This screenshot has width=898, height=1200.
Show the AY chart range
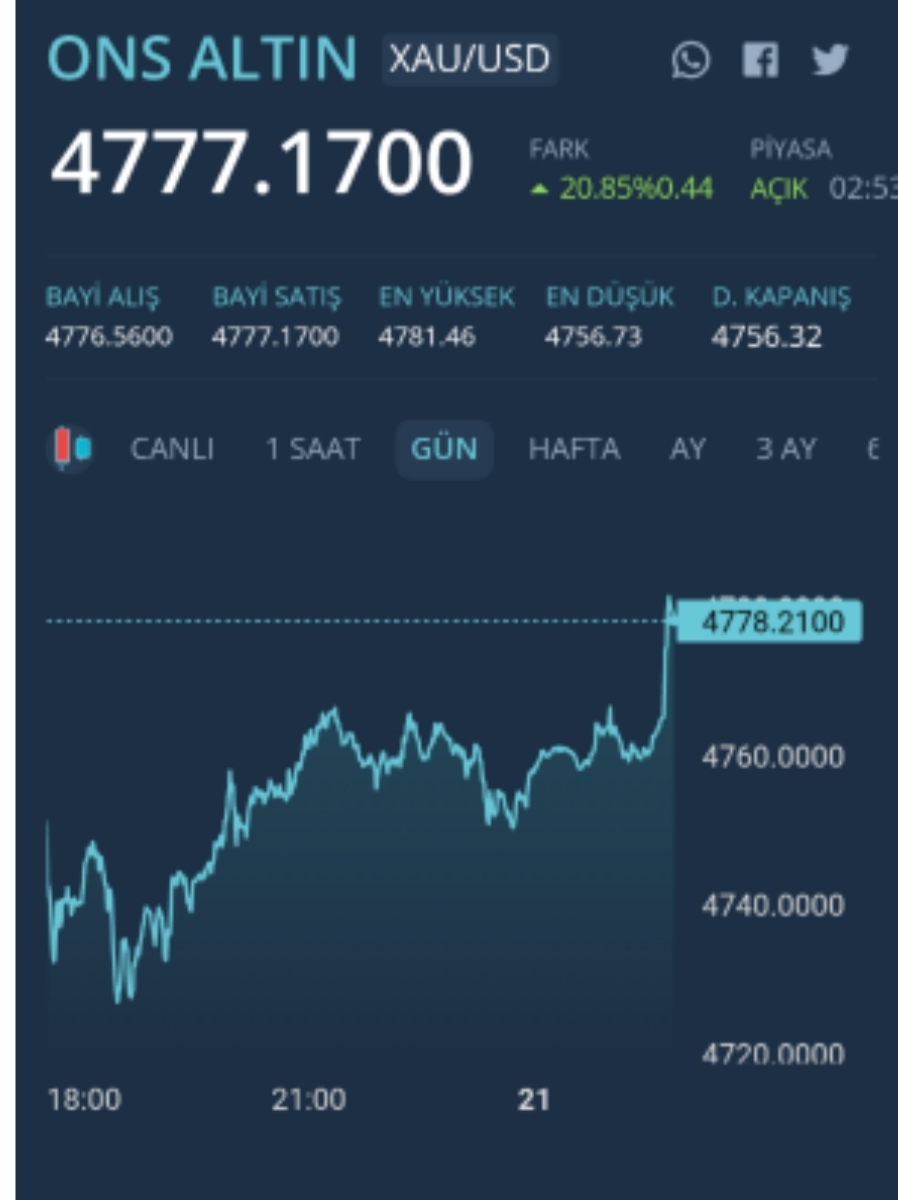687,450
